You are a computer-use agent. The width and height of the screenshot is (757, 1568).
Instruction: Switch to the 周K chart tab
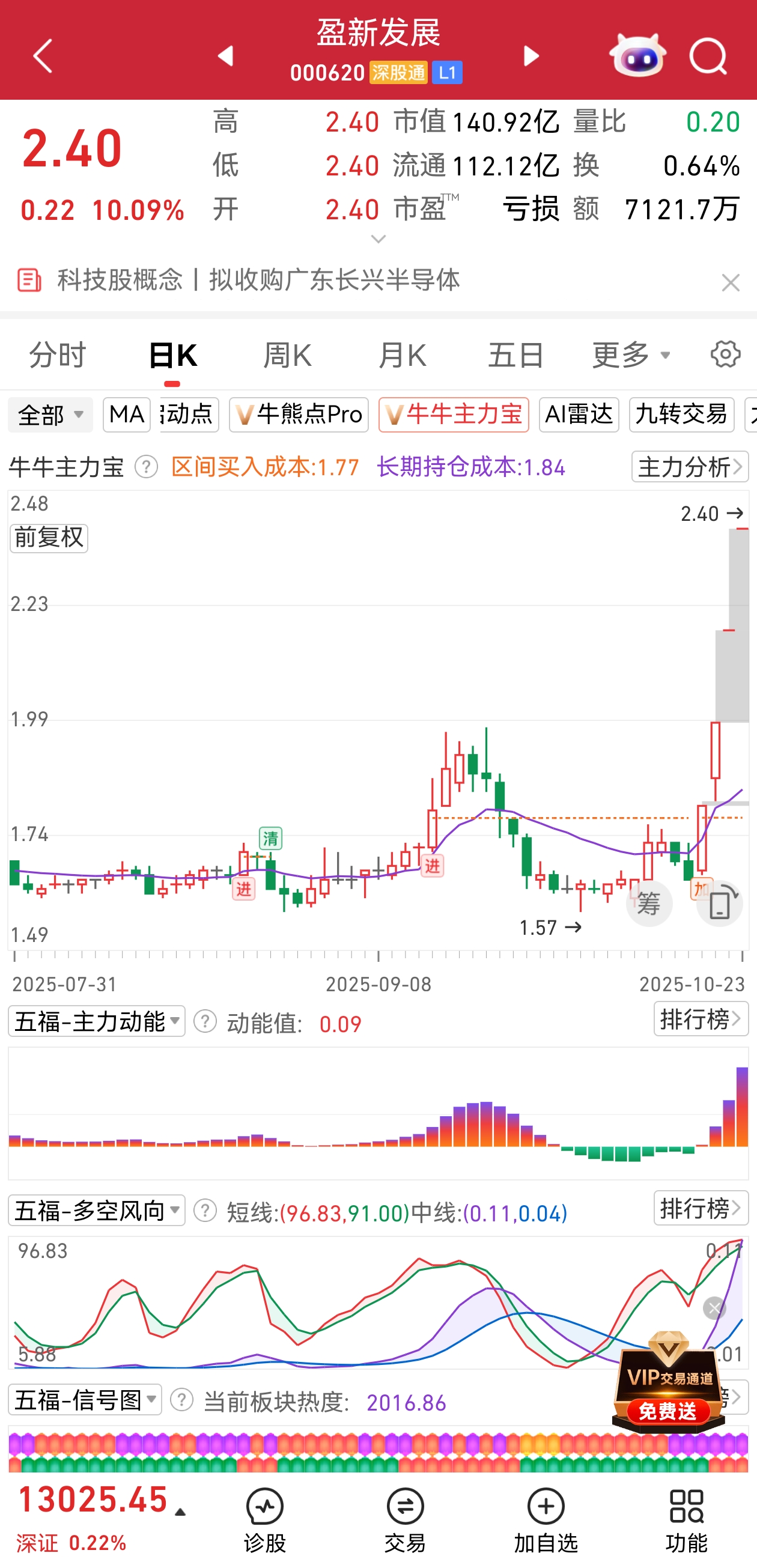pos(287,355)
